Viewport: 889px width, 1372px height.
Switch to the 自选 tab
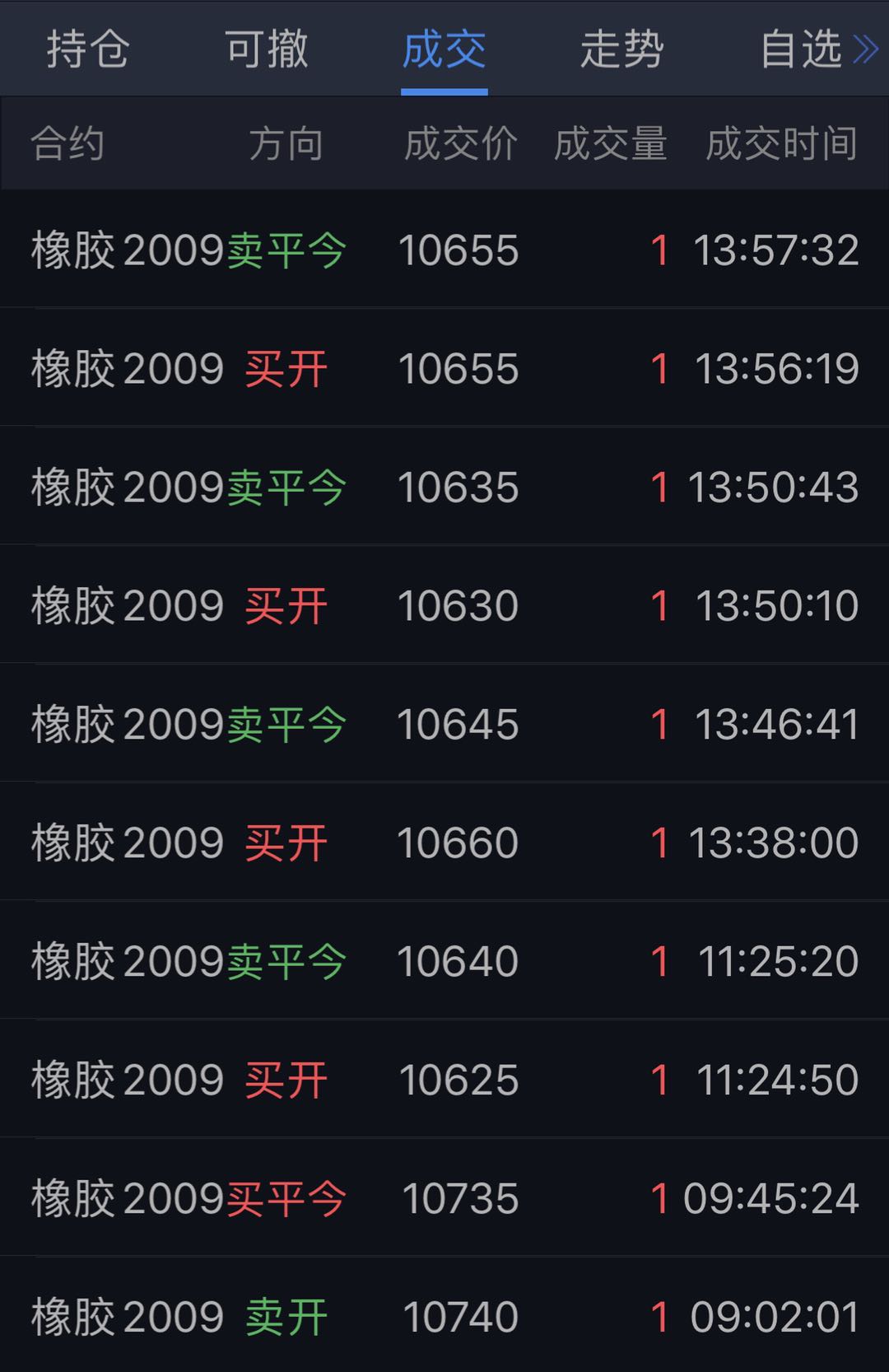[x=800, y=49]
